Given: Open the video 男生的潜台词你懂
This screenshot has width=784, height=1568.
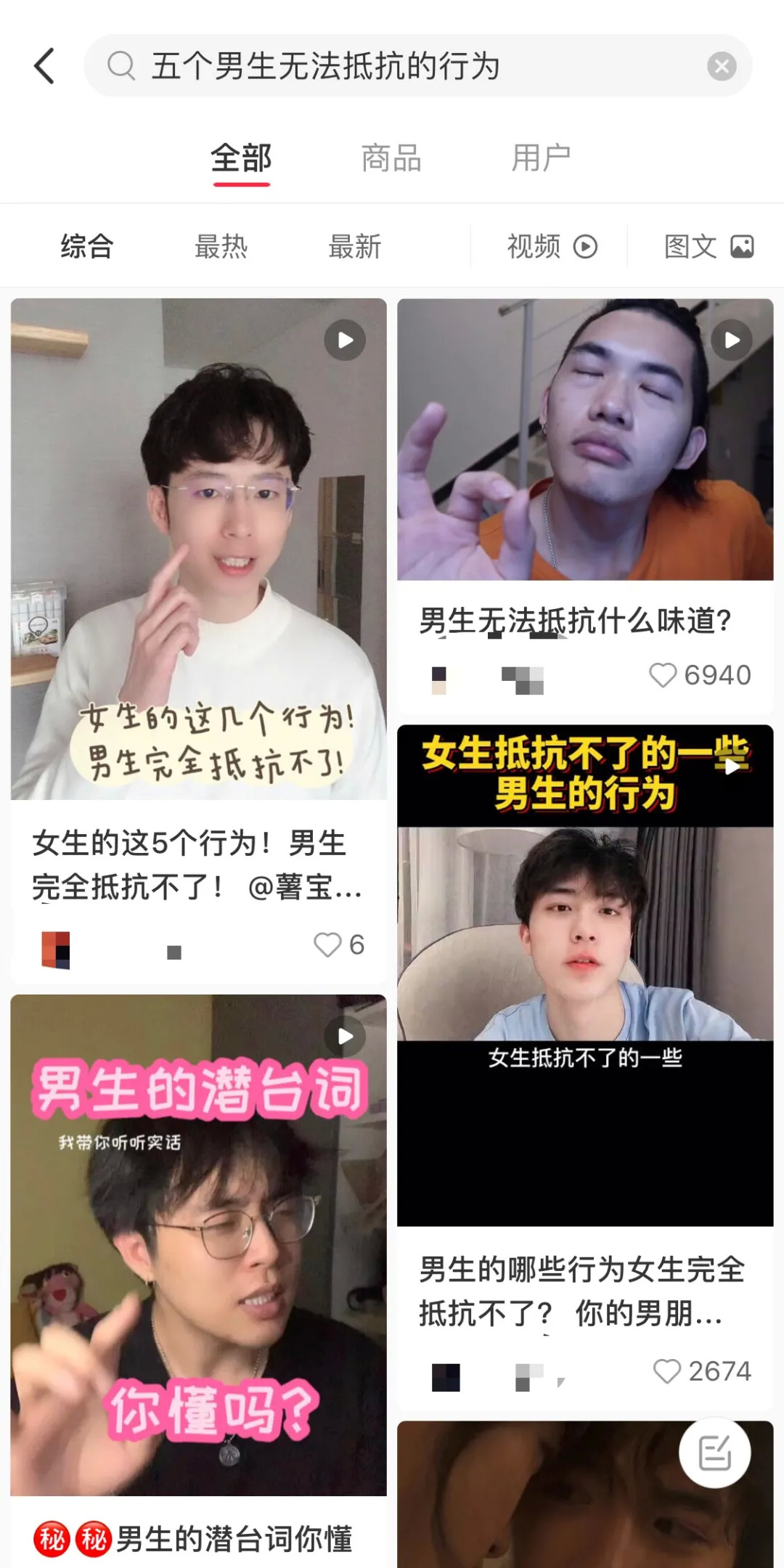Looking at the screenshot, I should [x=198, y=1245].
